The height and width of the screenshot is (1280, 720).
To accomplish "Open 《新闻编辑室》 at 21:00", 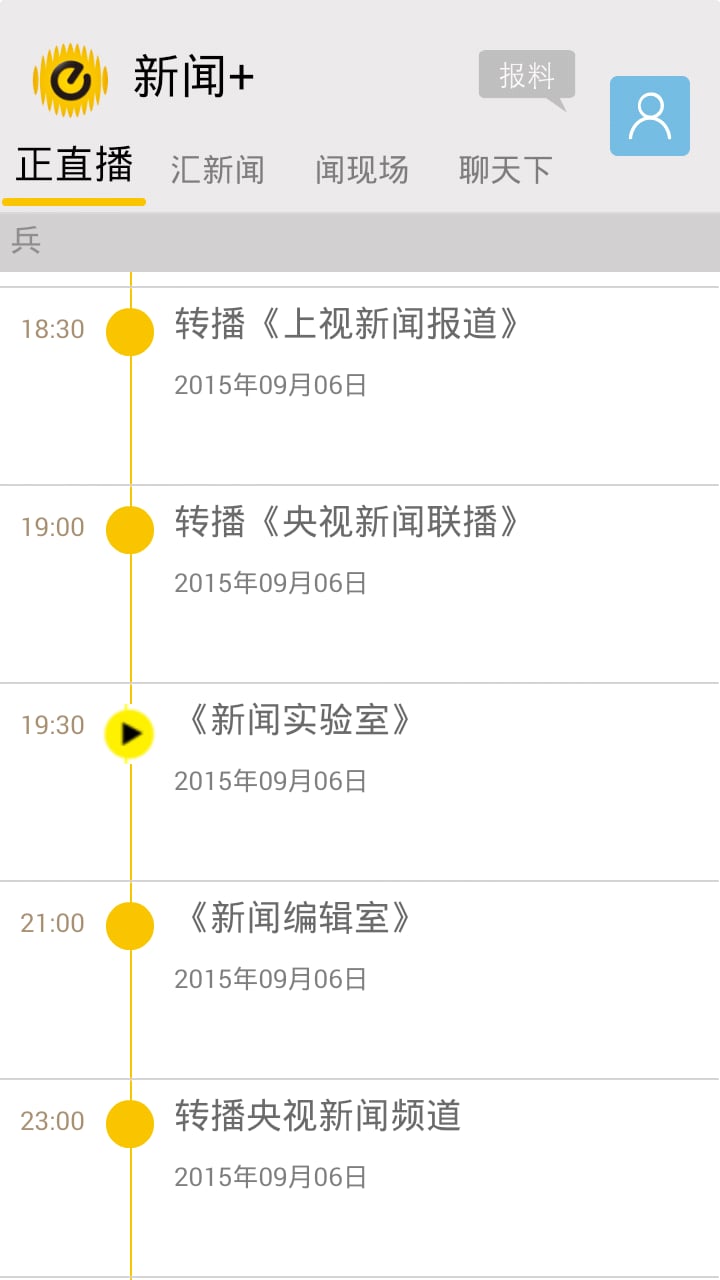I will click(x=298, y=919).
